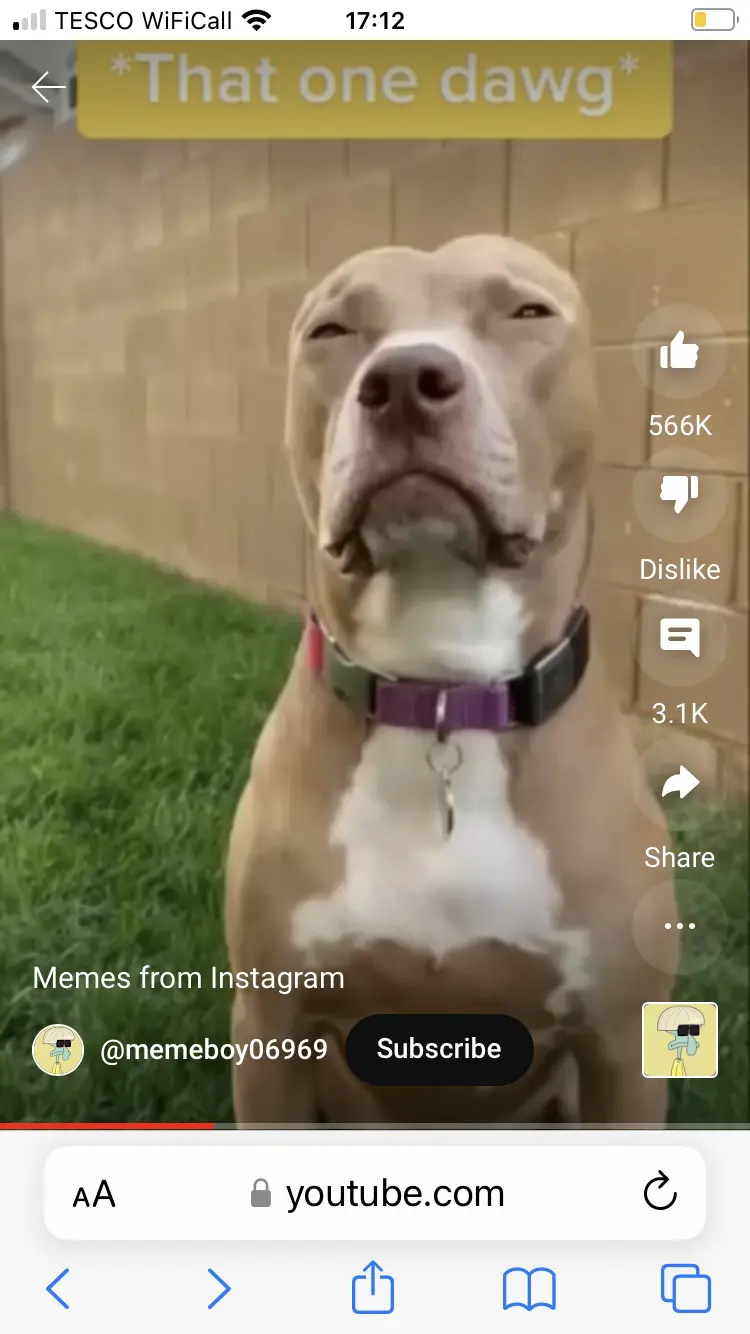
Task: Reload the page in Safari
Action: tap(660, 1193)
